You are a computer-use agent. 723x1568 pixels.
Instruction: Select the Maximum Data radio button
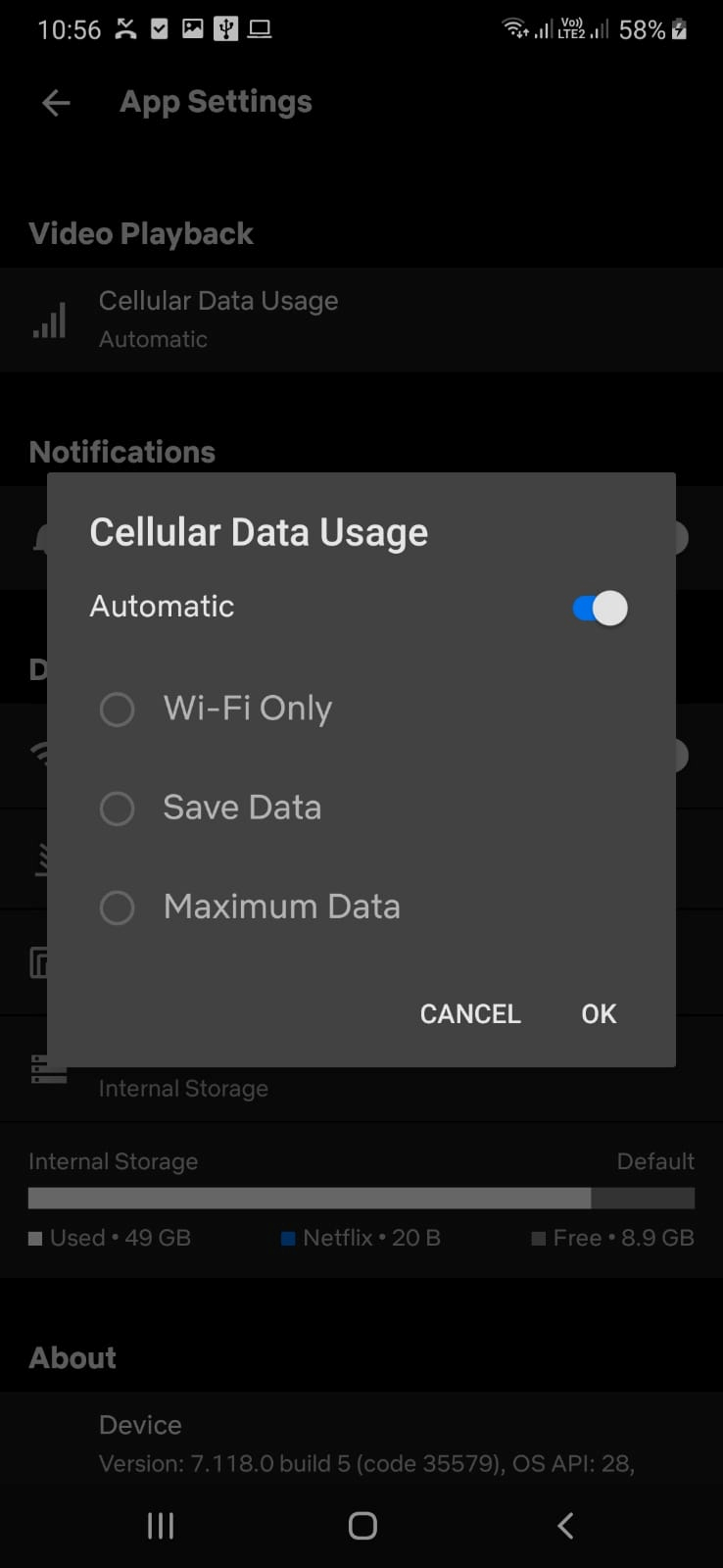117,906
